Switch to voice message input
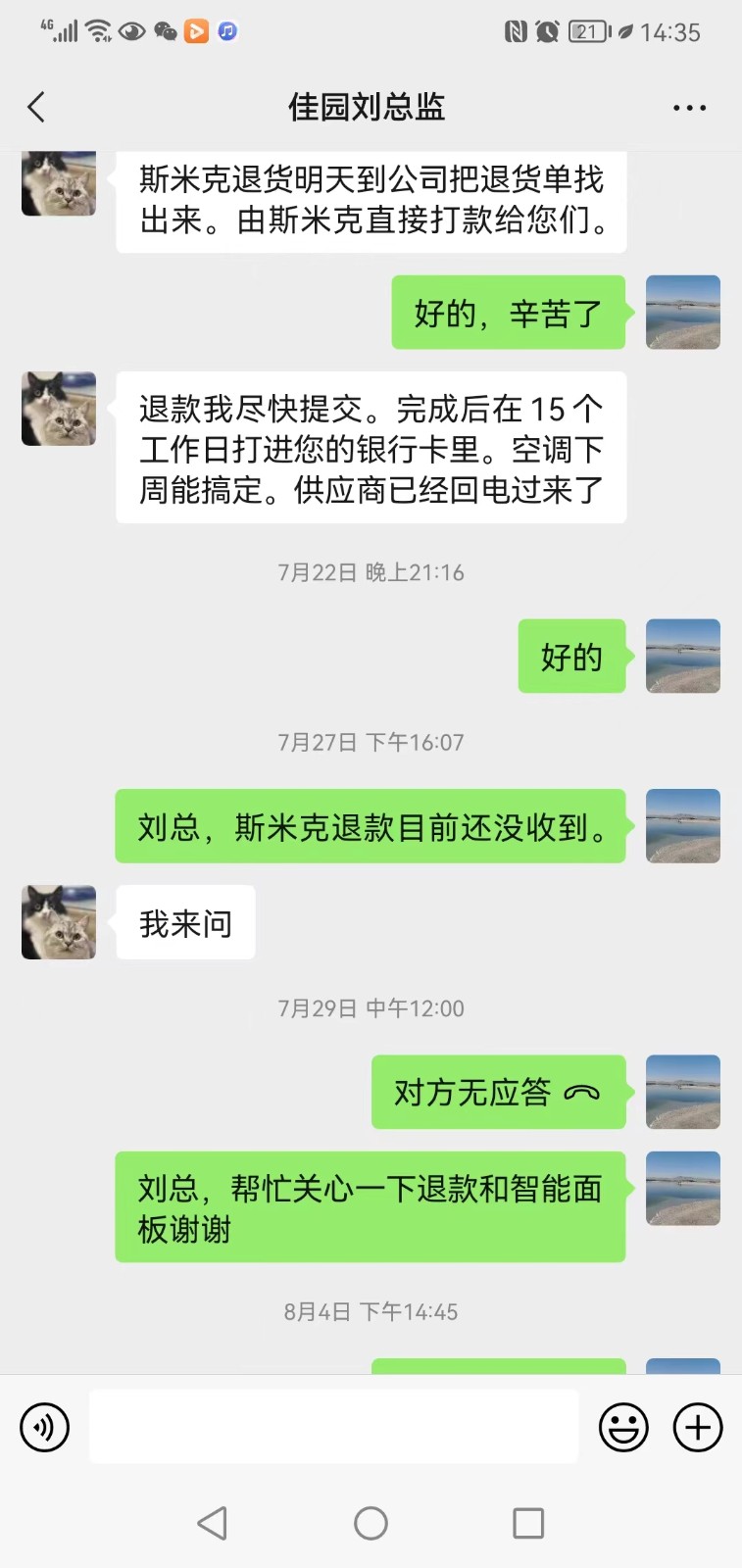The image size is (742, 1568). (x=45, y=1427)
